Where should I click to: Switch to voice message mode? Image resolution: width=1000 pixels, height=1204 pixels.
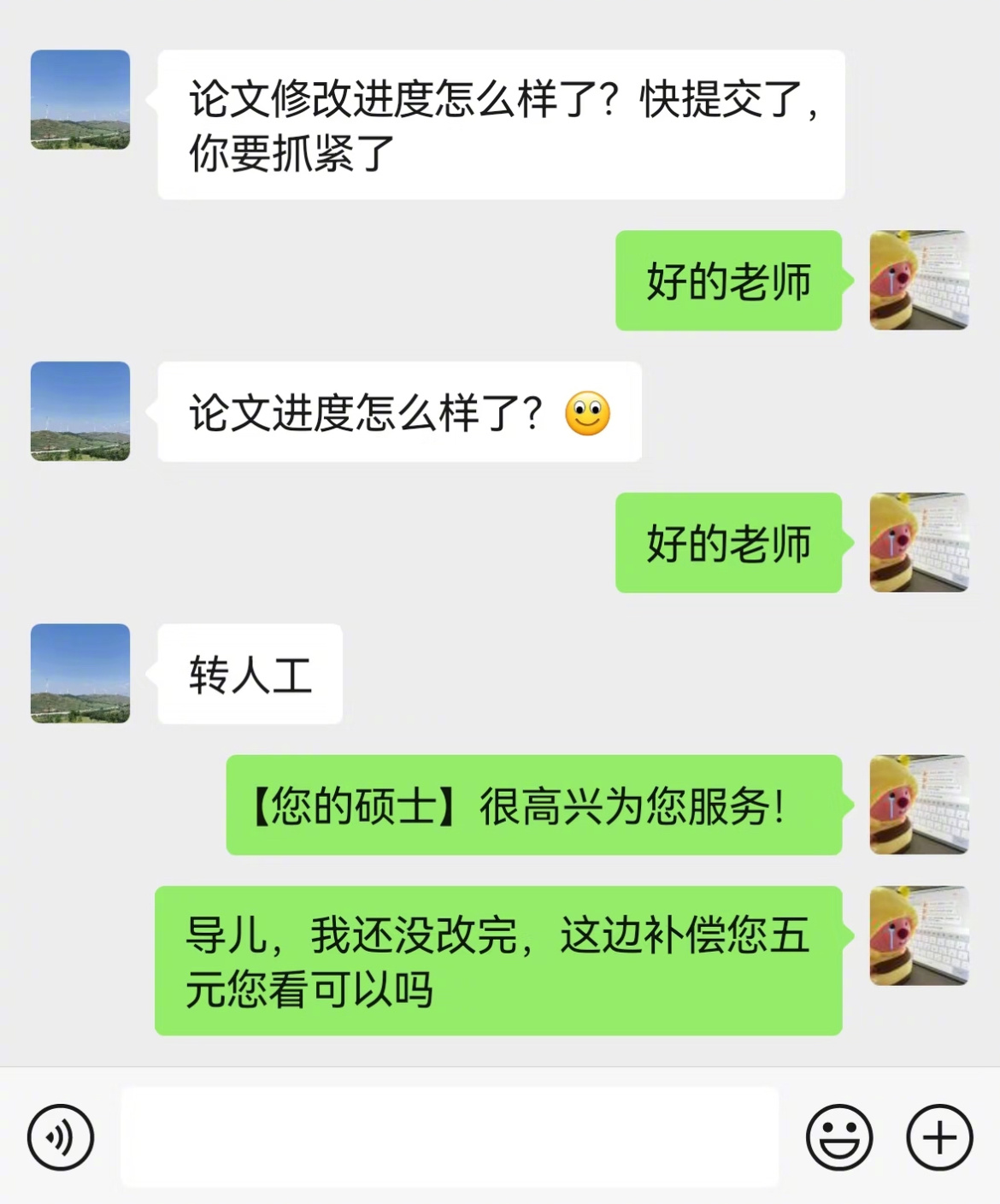[x=61, y=1139]
